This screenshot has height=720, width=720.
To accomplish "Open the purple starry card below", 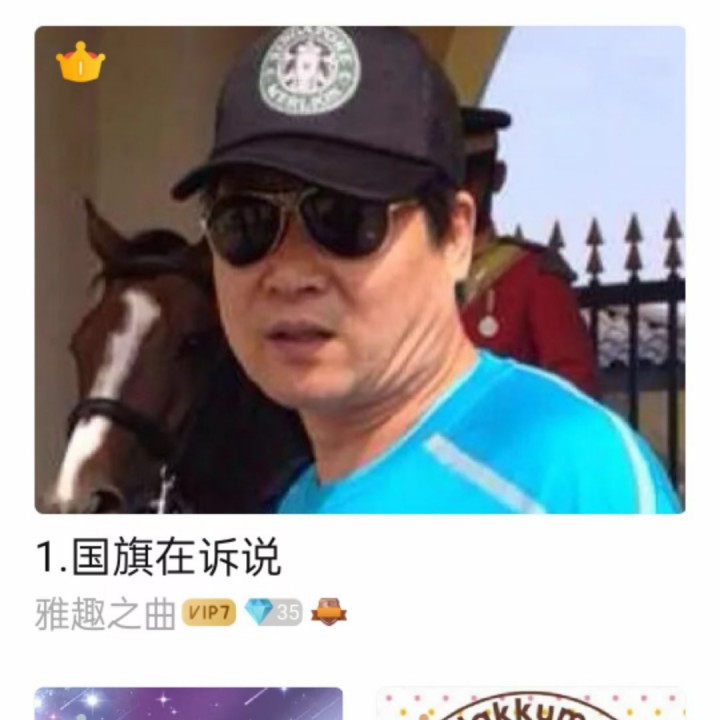I will (188, 704).
